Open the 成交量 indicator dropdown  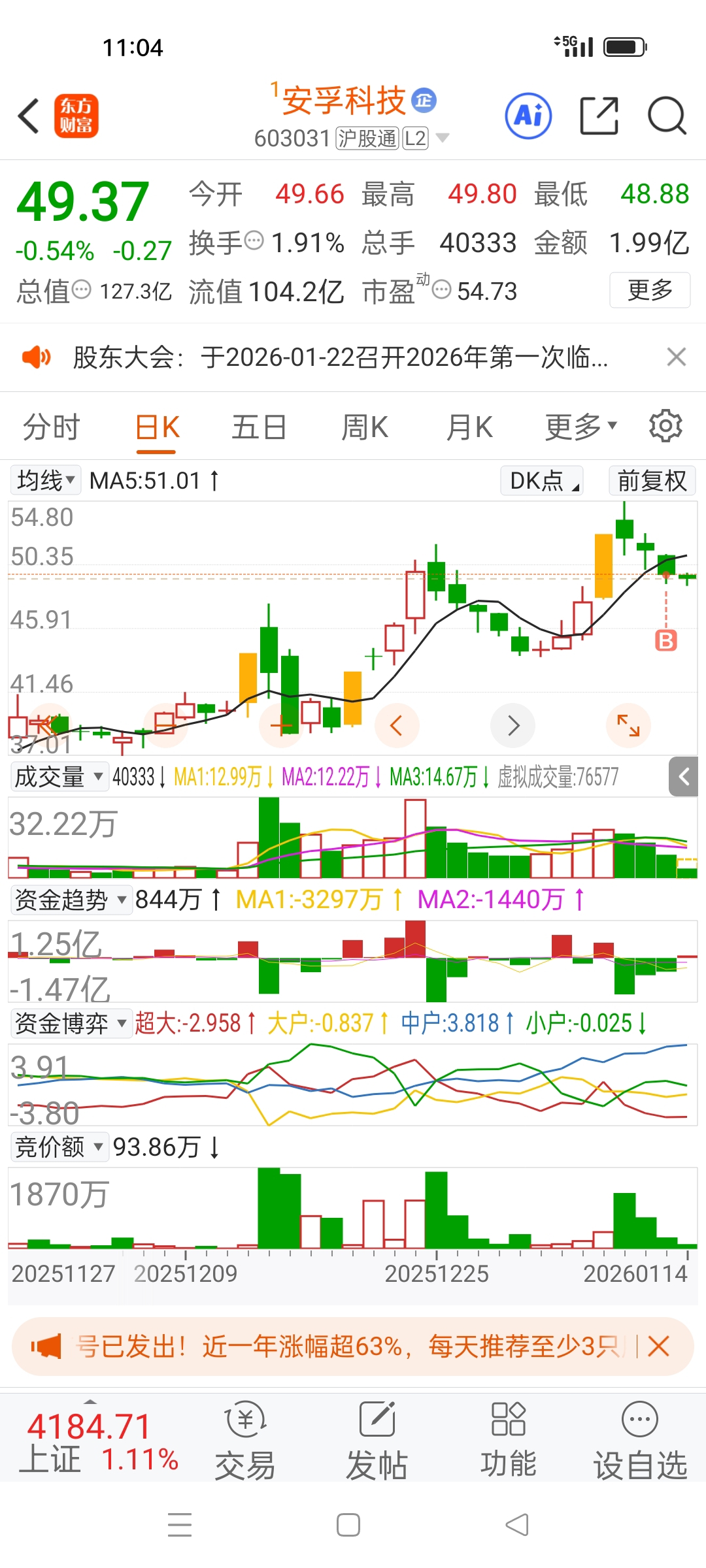59,777
